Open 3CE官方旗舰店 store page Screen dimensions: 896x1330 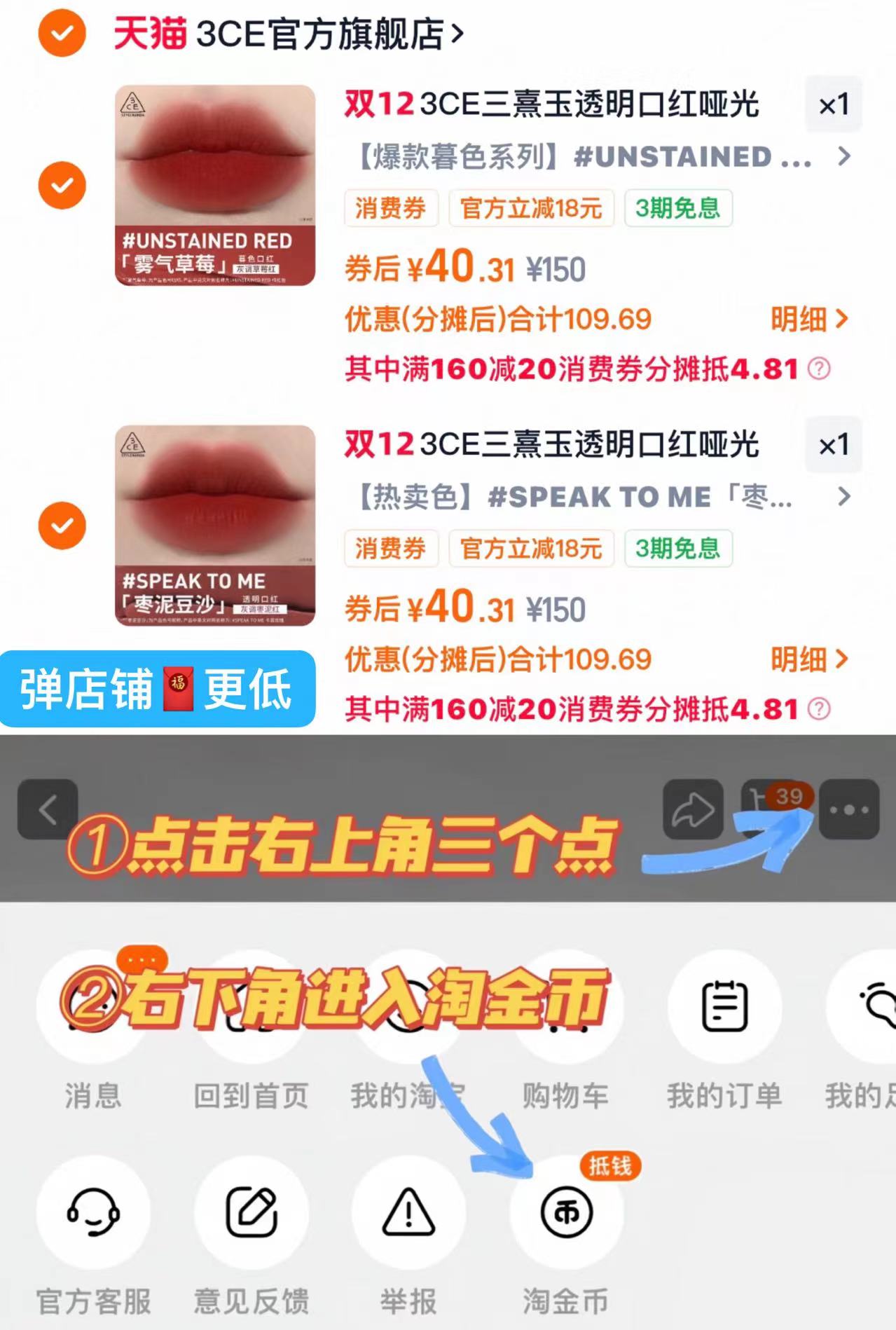294,32
